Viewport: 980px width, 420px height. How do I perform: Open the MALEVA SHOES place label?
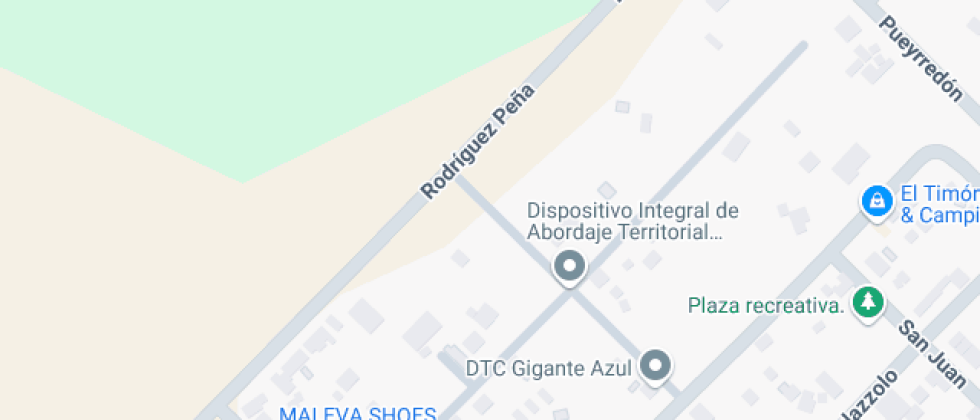pyautogui.click(x=357, y=413)
